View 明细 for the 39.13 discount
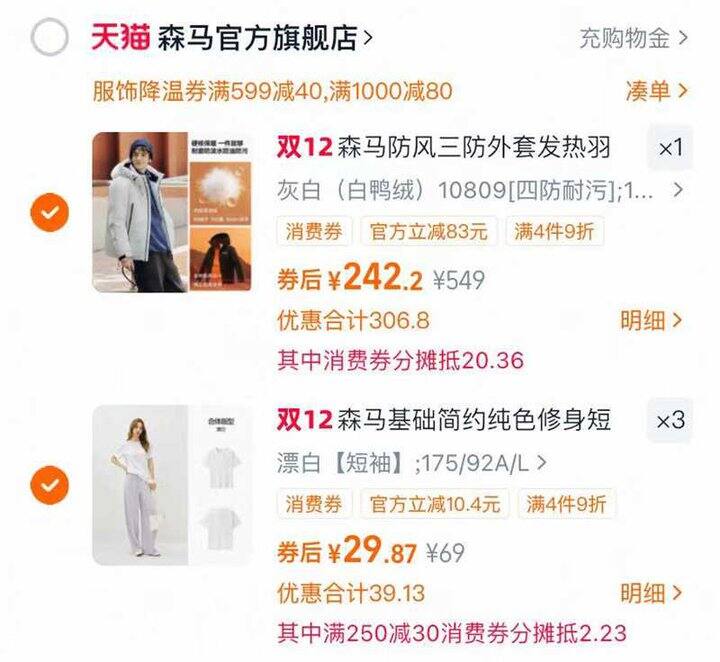Image resolution: width=720 pixels, height=662 pixels. [651, 593]
